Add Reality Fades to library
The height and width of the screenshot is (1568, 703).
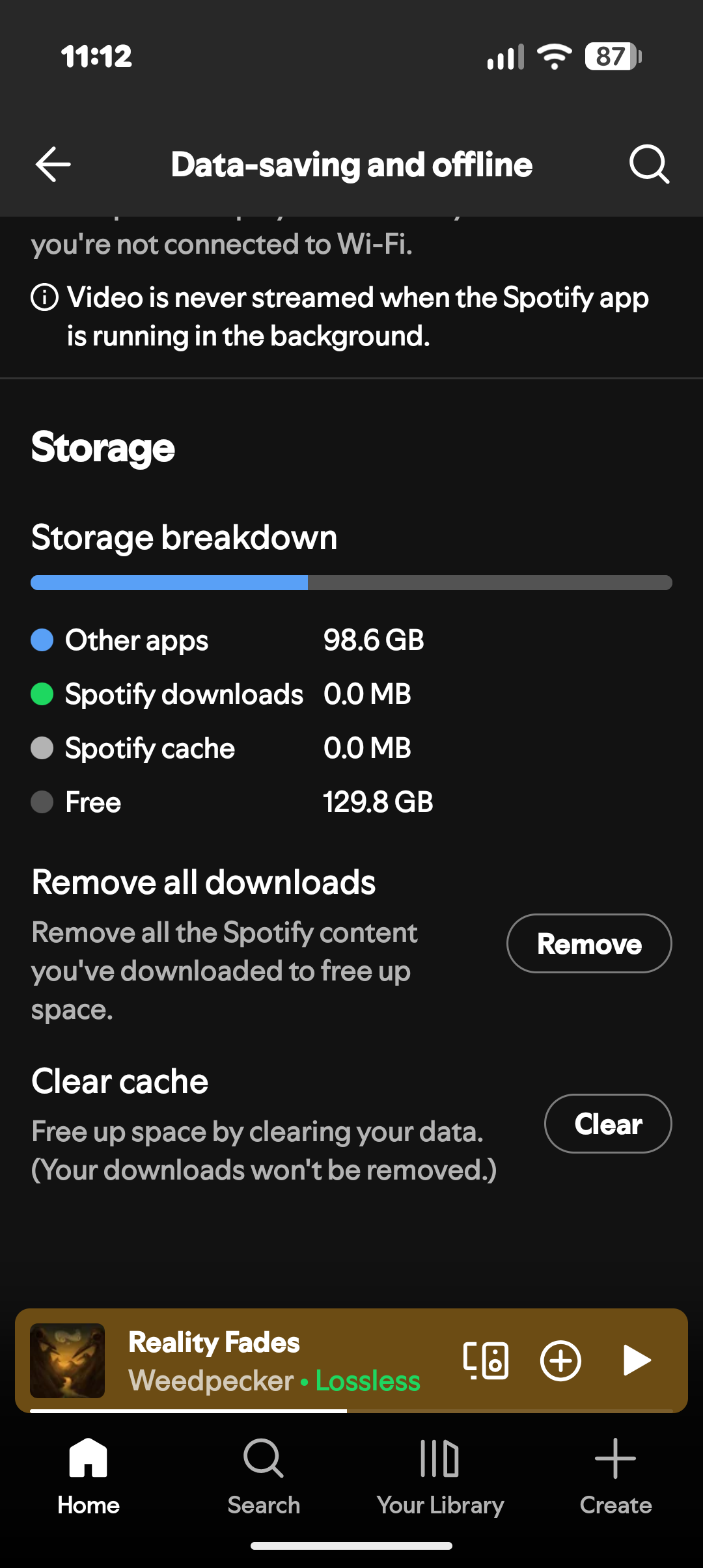click(560, 1360)
